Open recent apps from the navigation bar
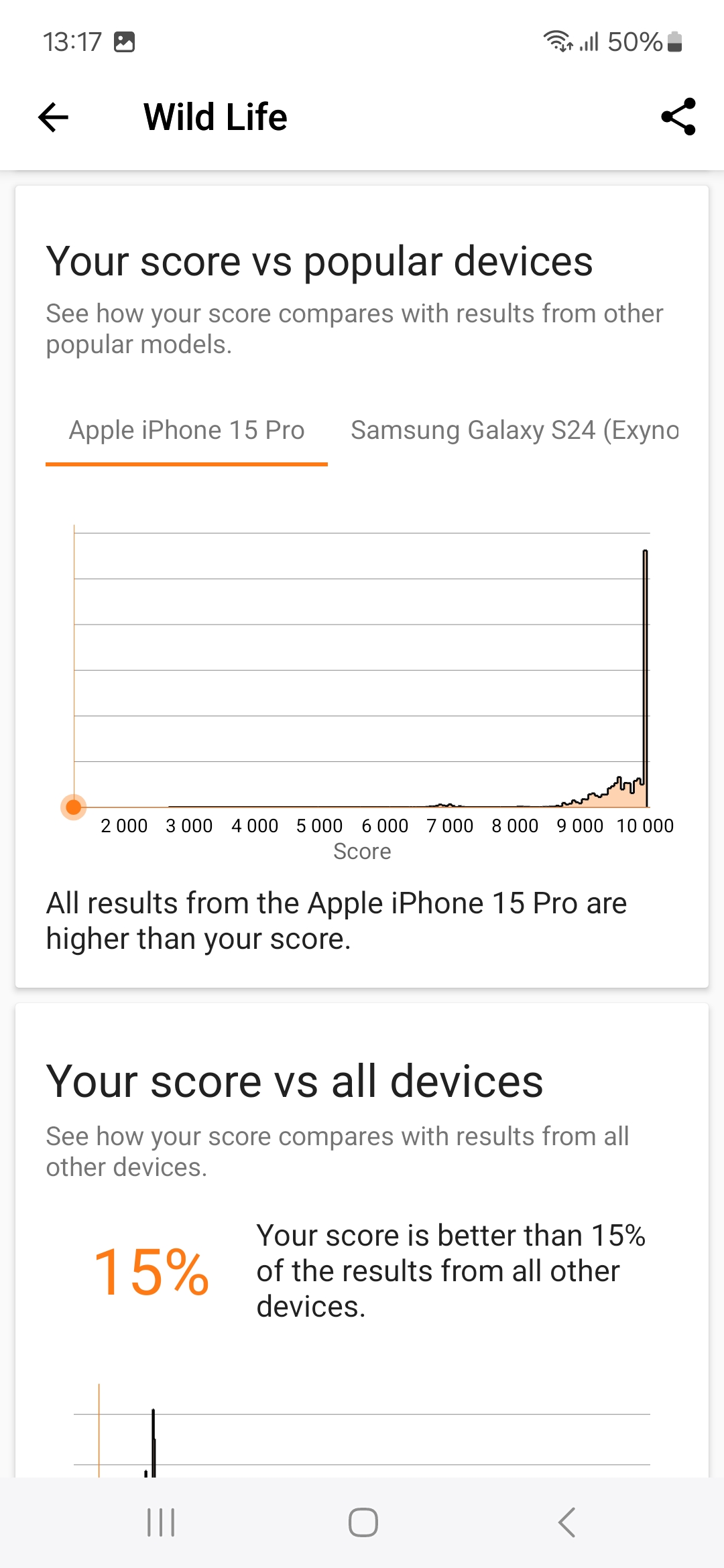Screen dimensions: 724x1568 point(161,1522)
